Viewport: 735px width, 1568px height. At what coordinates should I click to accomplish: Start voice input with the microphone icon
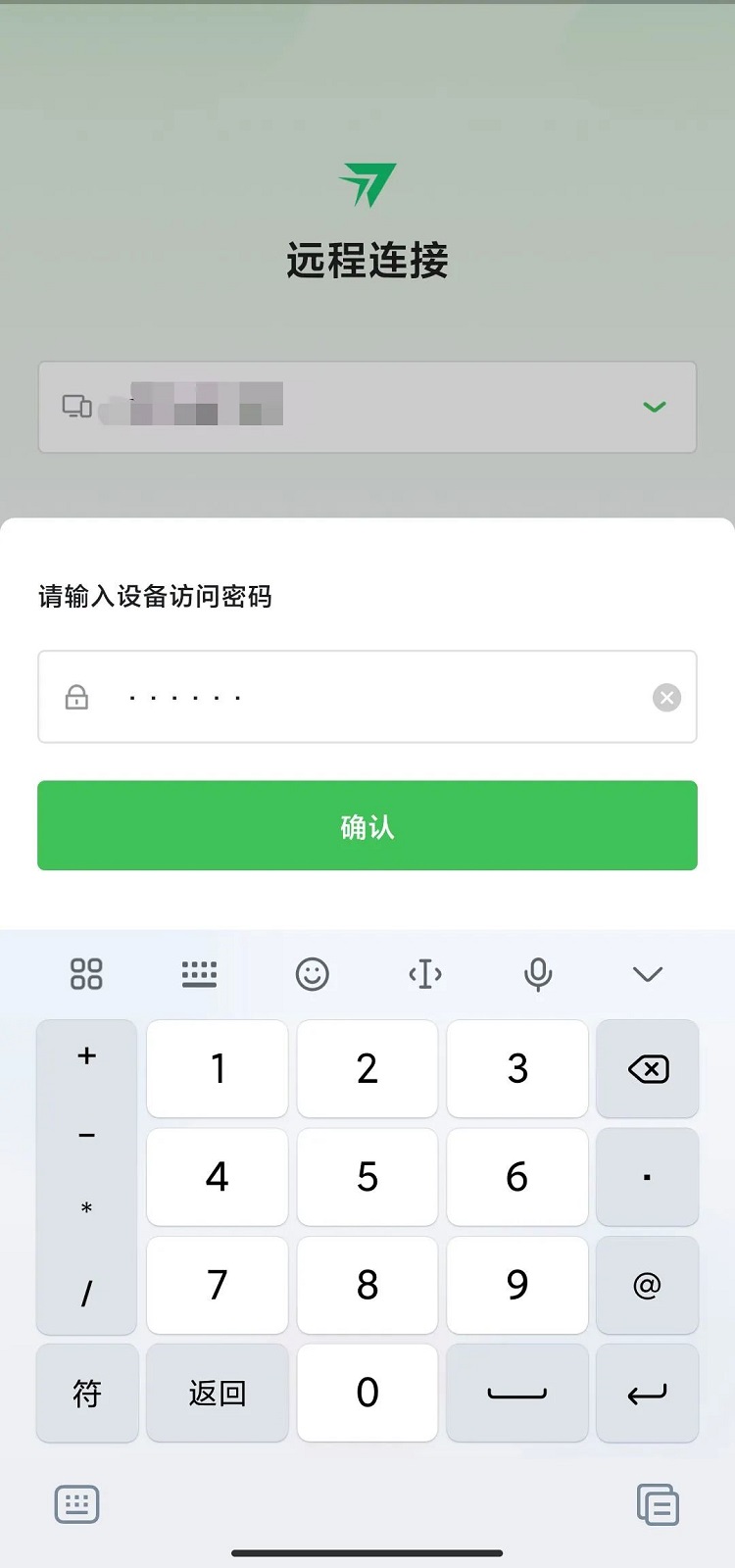538,974
